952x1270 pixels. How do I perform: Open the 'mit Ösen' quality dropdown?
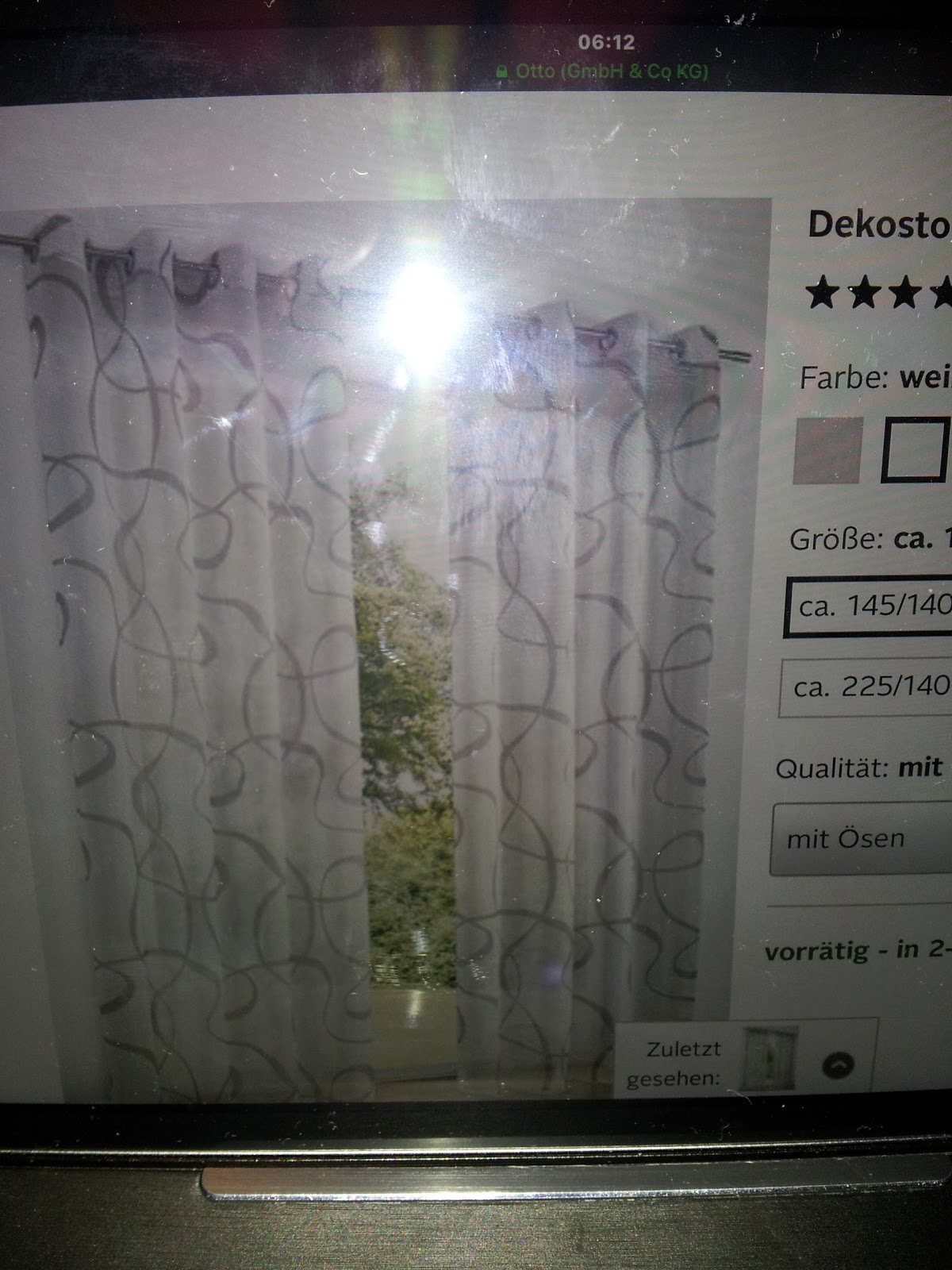pos(861,838)
